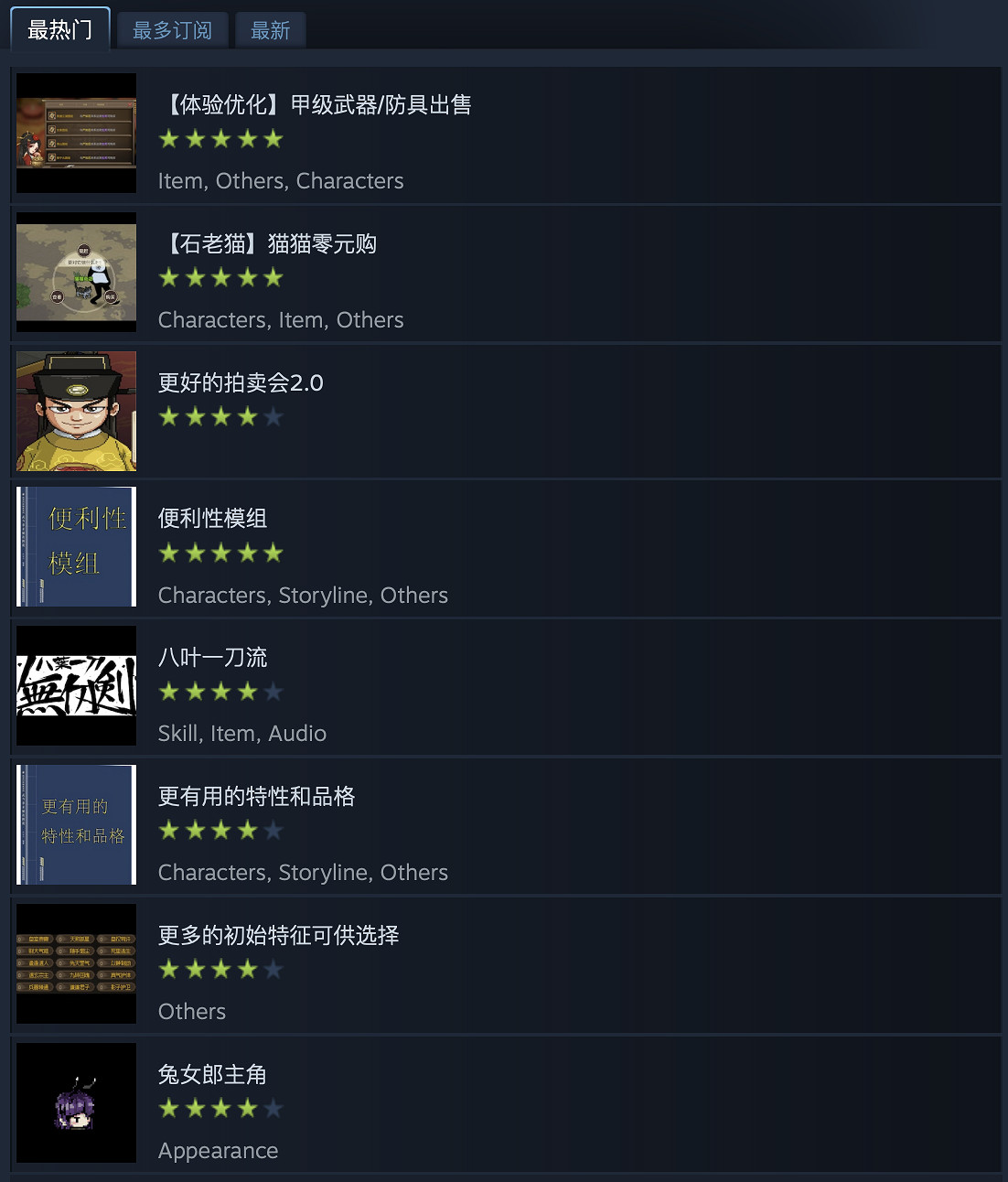Switch to the 最热门 tab
The image size is (1008, 1182).
coord(60,30)
